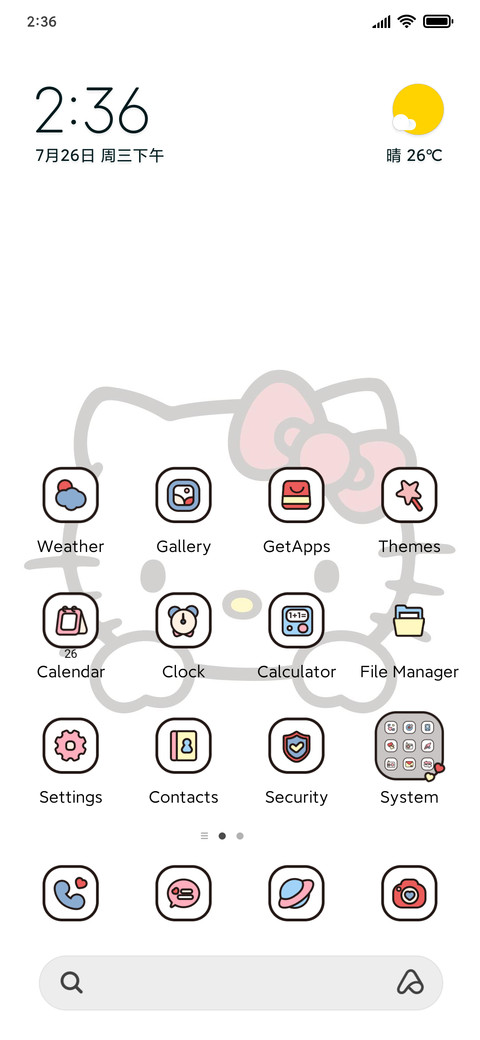Tap the assistant icon in search bar
Image resolution: width=480 pixels, height=1040 pixels.
pos(410,982)
